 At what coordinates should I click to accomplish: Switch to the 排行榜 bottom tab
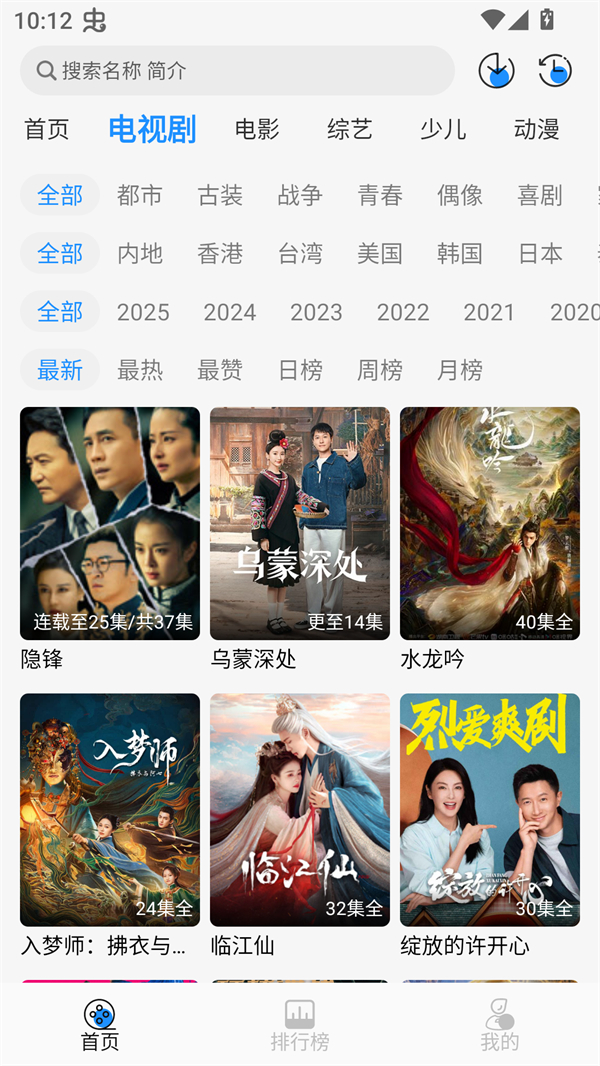[x=300, y=1025]
